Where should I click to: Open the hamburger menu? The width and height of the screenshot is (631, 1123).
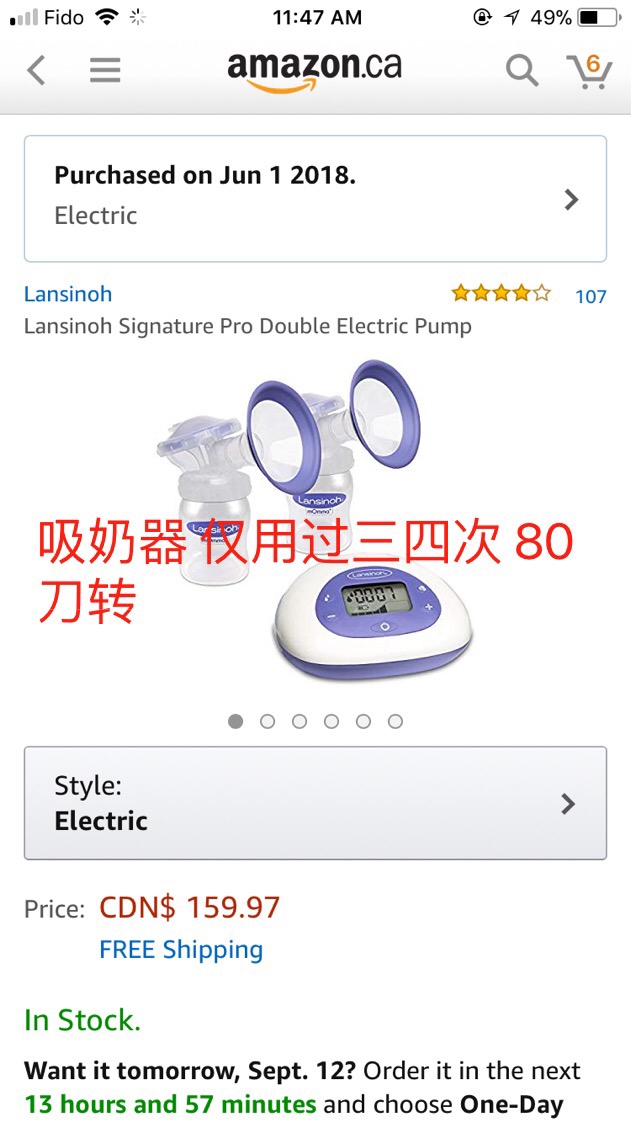point(105,70)
